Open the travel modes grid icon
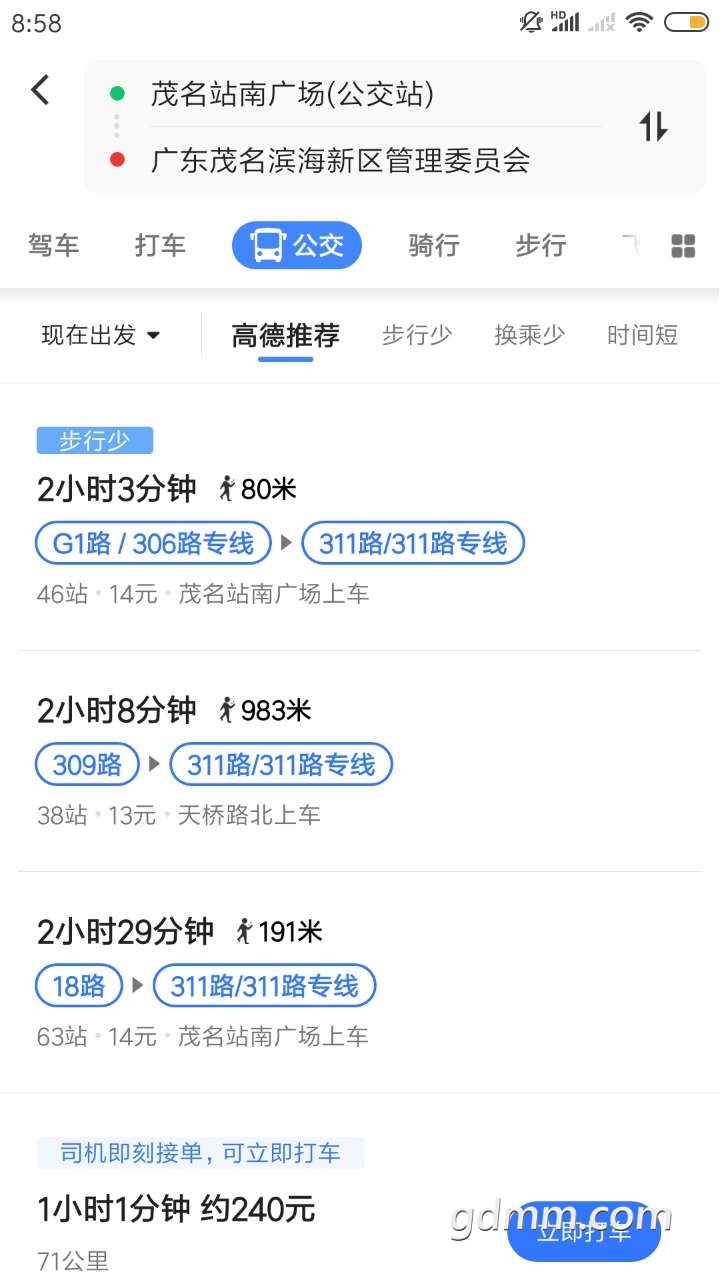720x1280 pixels. (683, 247)
